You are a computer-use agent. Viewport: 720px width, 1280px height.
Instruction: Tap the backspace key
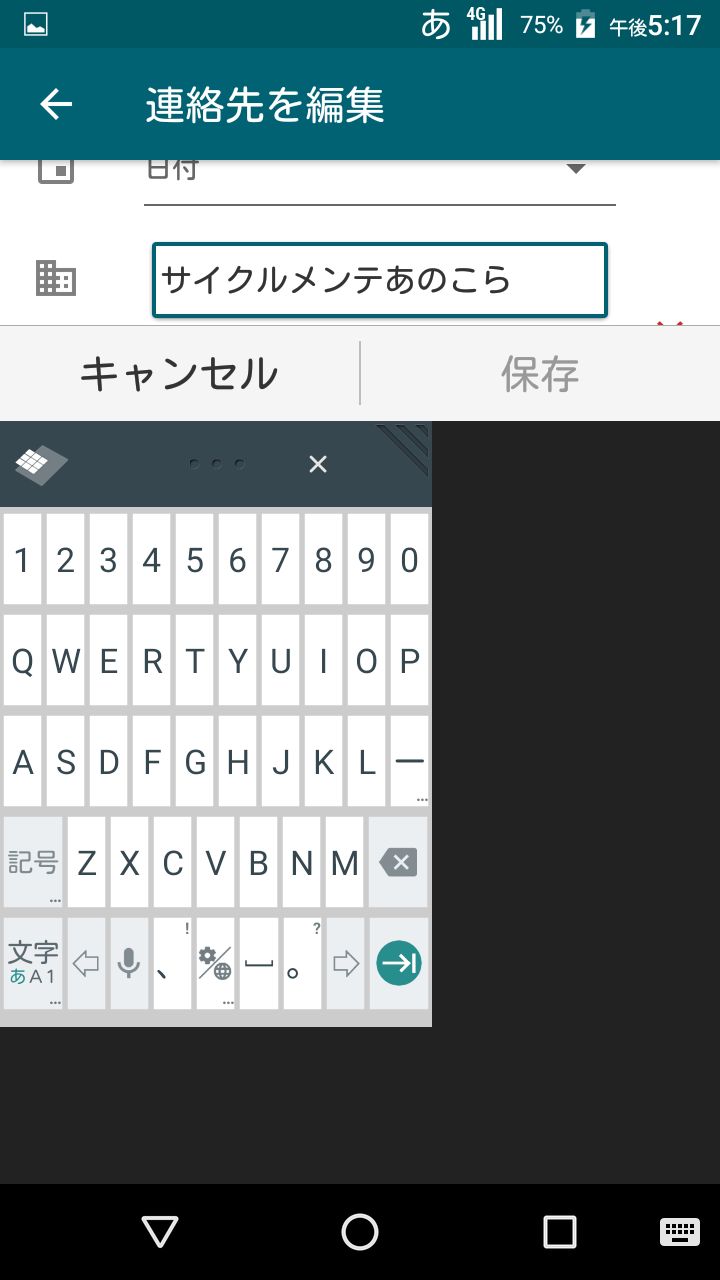pos(398,862)
